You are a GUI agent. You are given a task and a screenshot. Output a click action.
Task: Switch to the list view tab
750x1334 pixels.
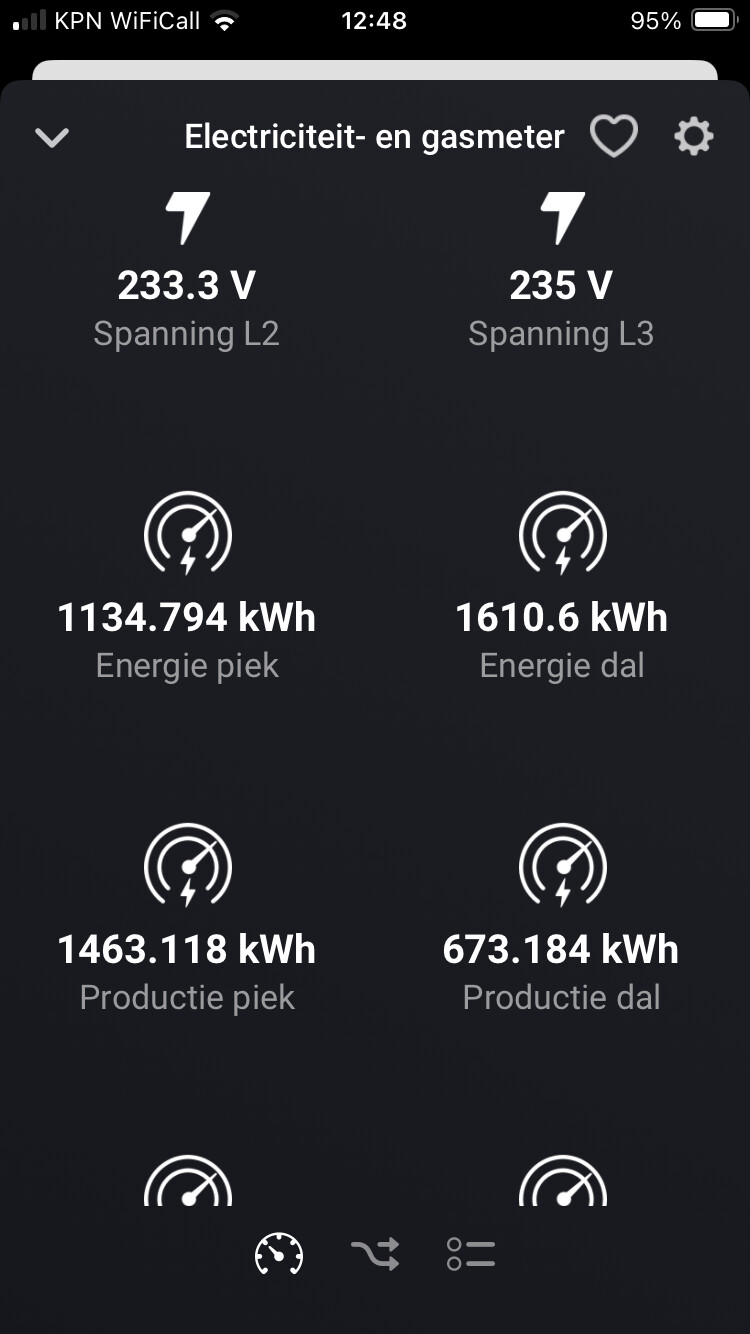pyautogui.click(x=471, y=1254)
